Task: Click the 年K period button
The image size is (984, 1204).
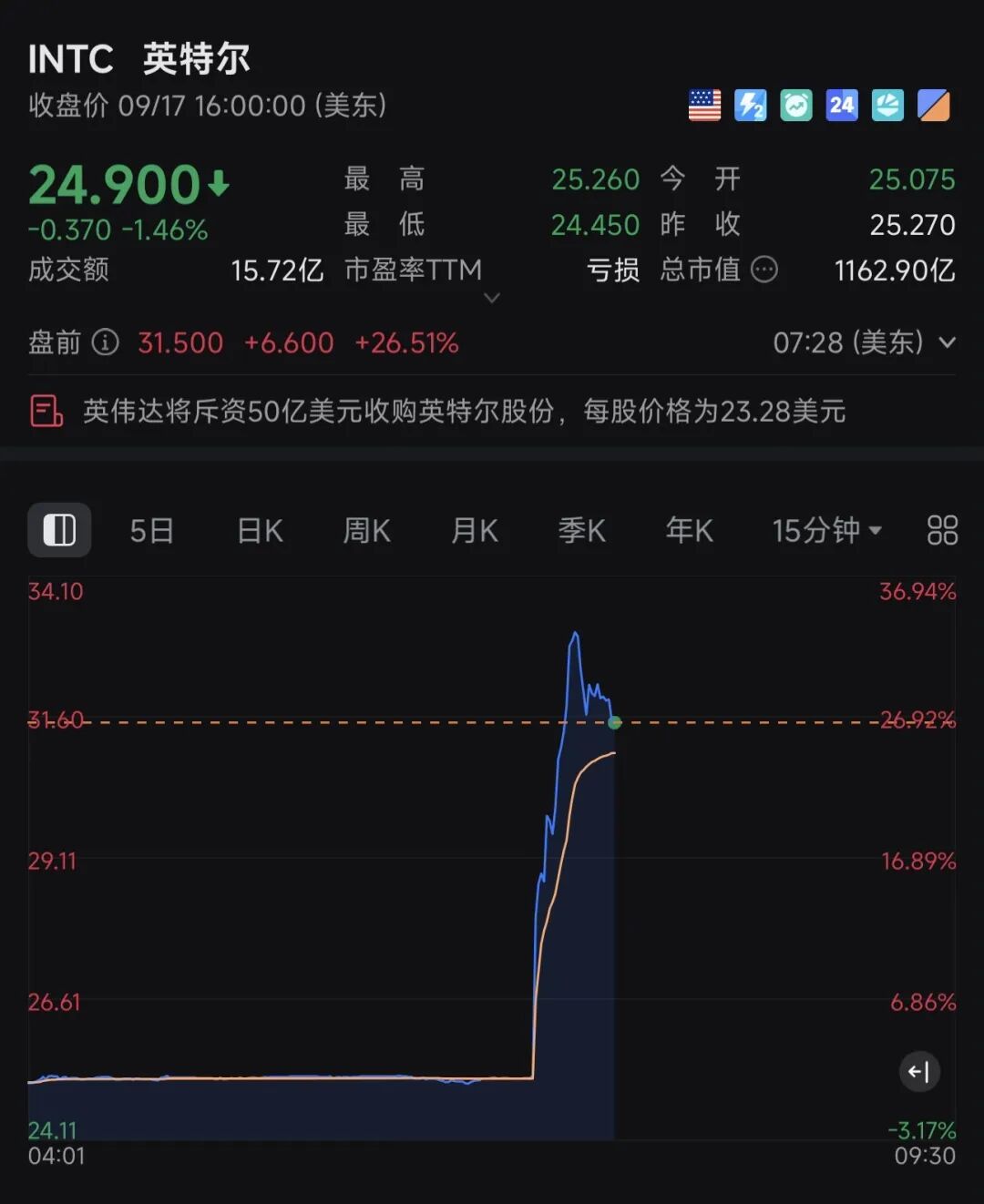Action: (x=689, y=530)
